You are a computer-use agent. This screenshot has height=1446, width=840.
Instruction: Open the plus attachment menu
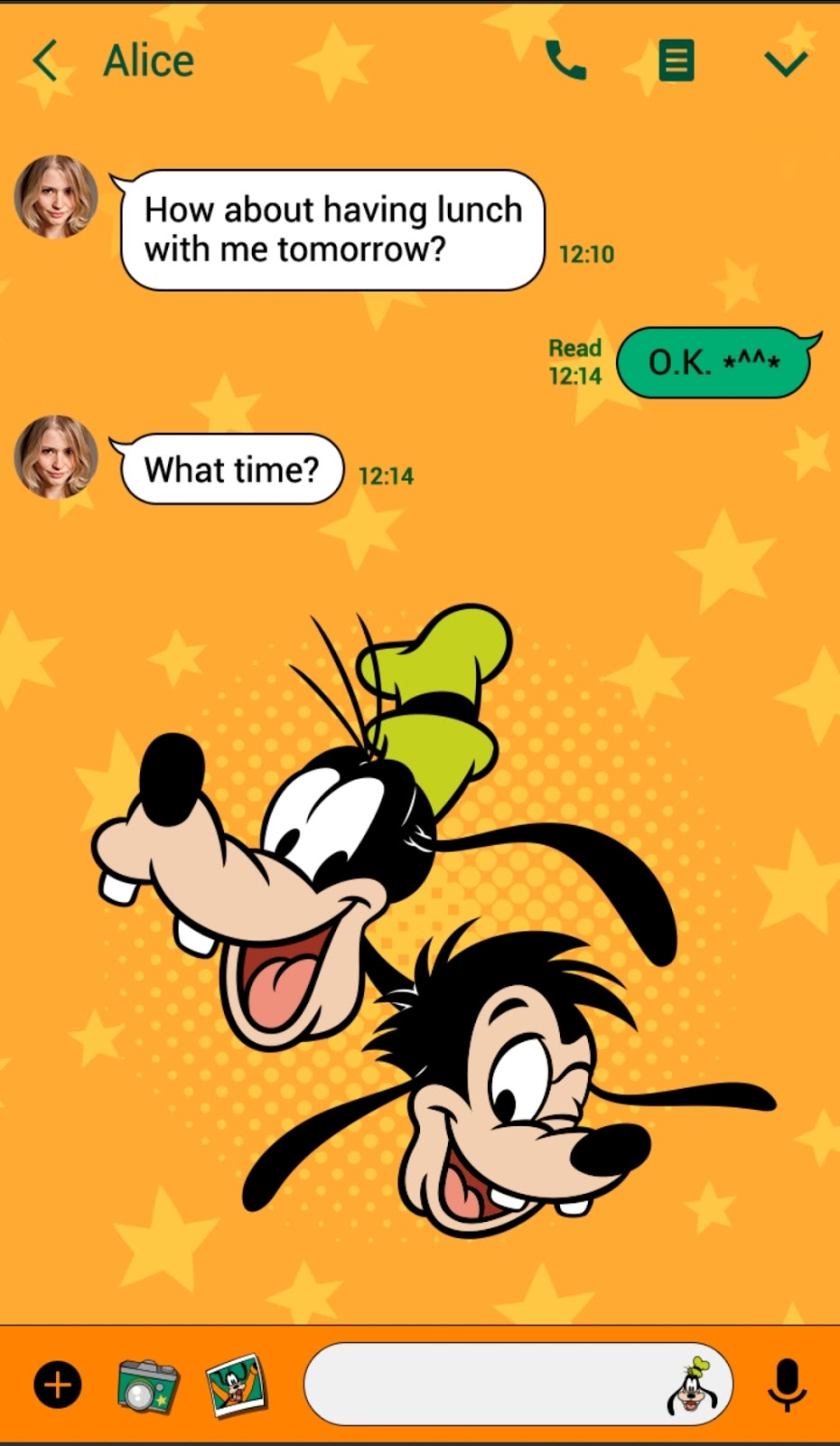pyautogui.click(x=58, y=1384)
